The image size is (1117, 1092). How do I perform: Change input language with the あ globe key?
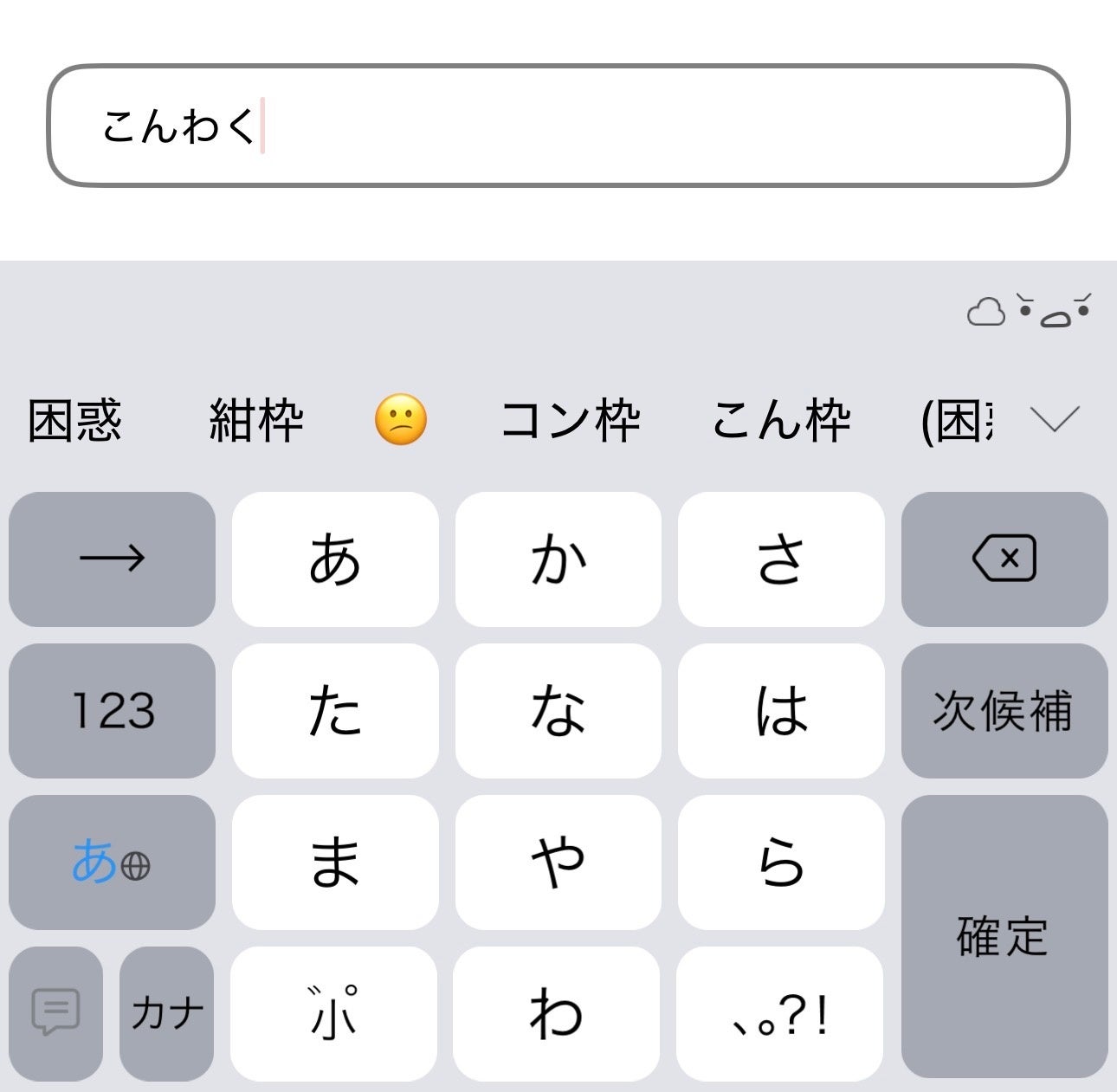pyautogui.click(x=112, y=863)
